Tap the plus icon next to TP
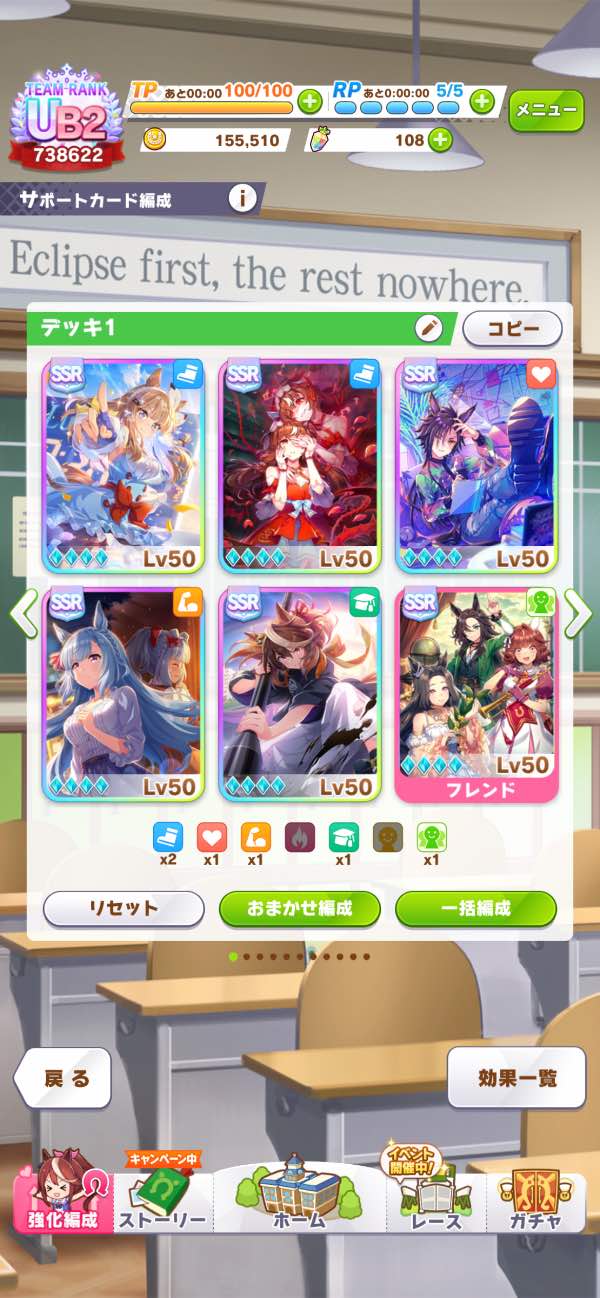Image resolution: width=600 pixels, height=1298 pixels. [x=309, y=101]
